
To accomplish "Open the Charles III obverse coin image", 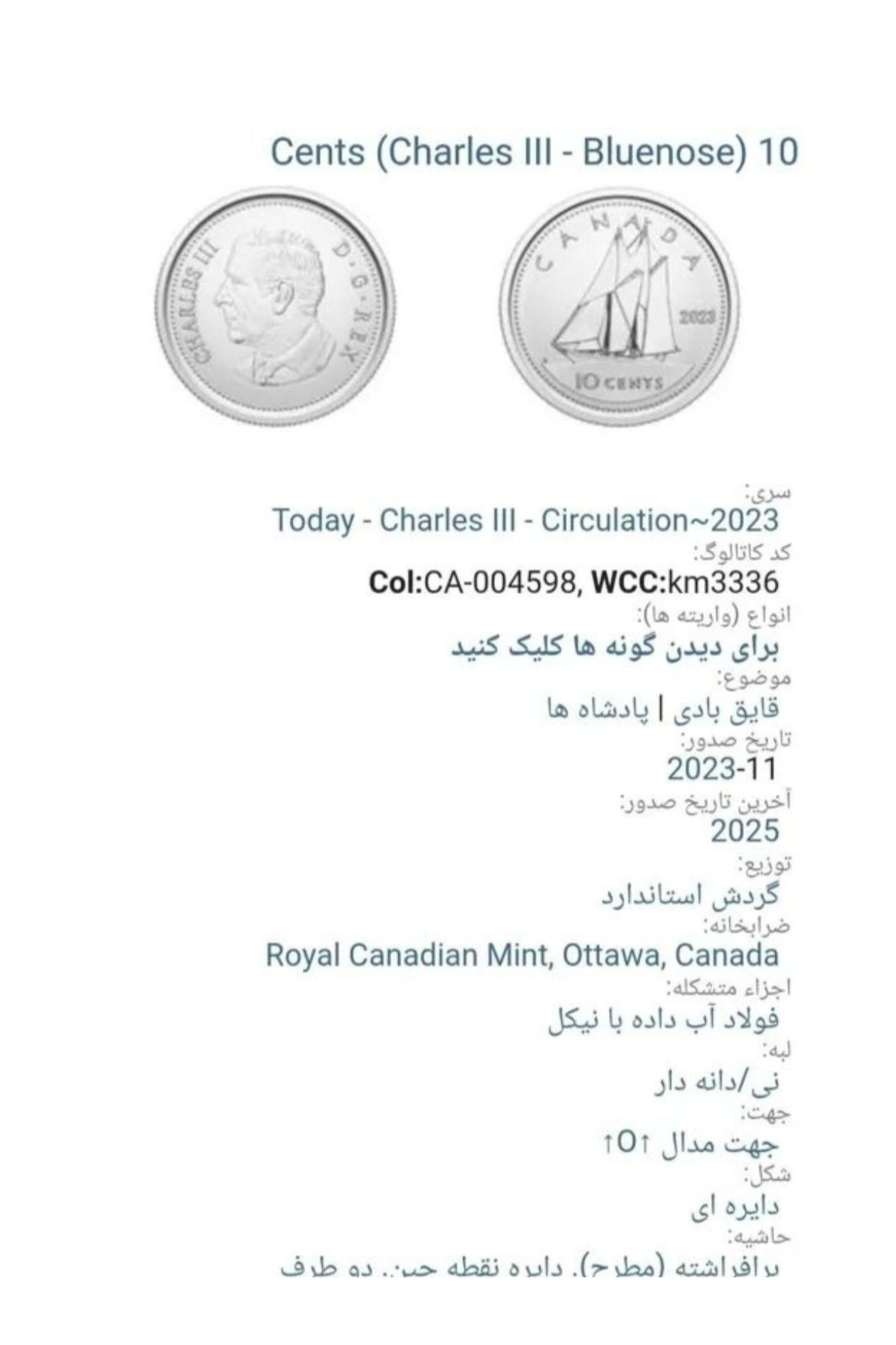I will click(275, 307).
